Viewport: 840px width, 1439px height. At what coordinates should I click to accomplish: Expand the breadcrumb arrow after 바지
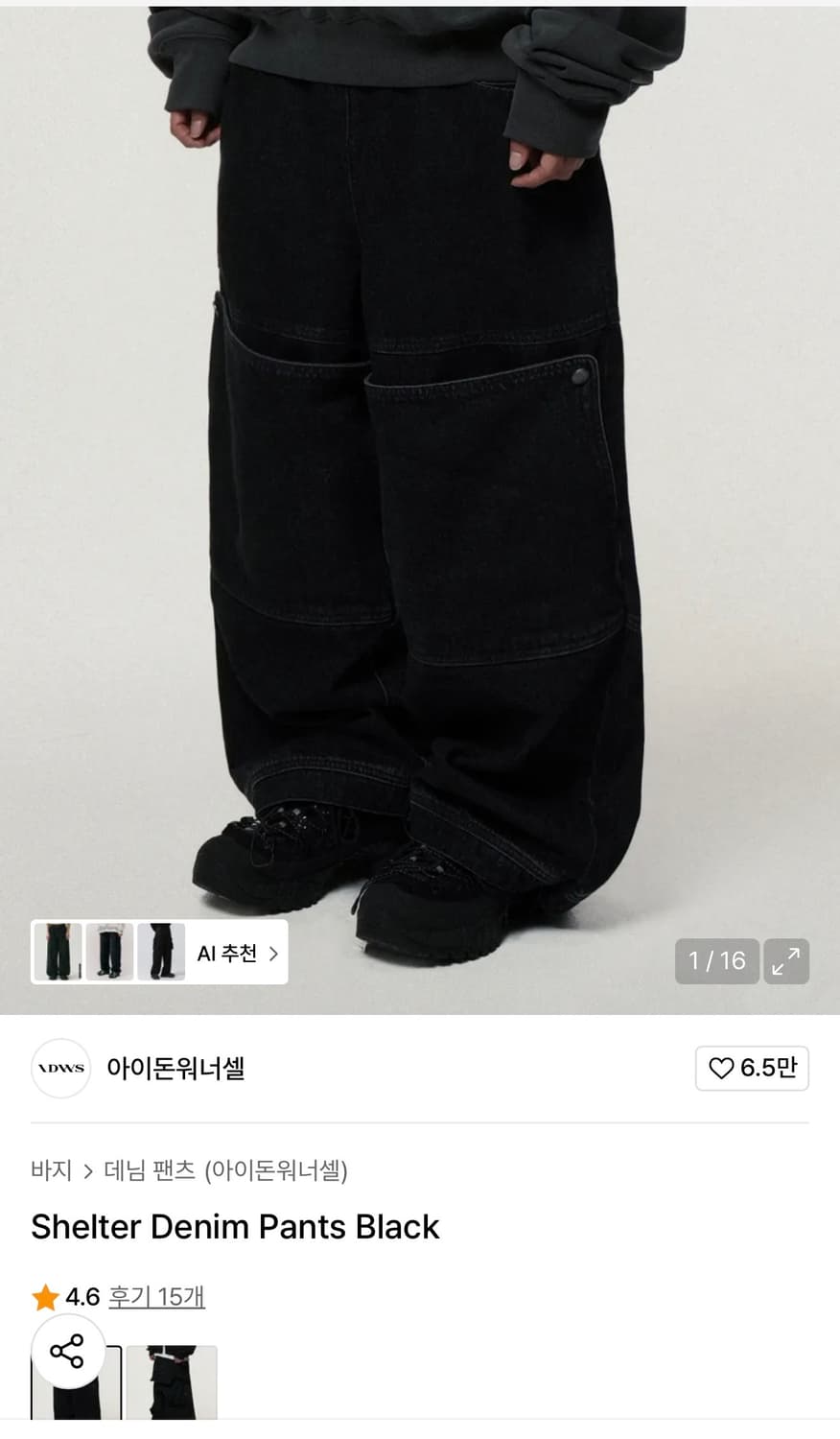[91, 1170]
